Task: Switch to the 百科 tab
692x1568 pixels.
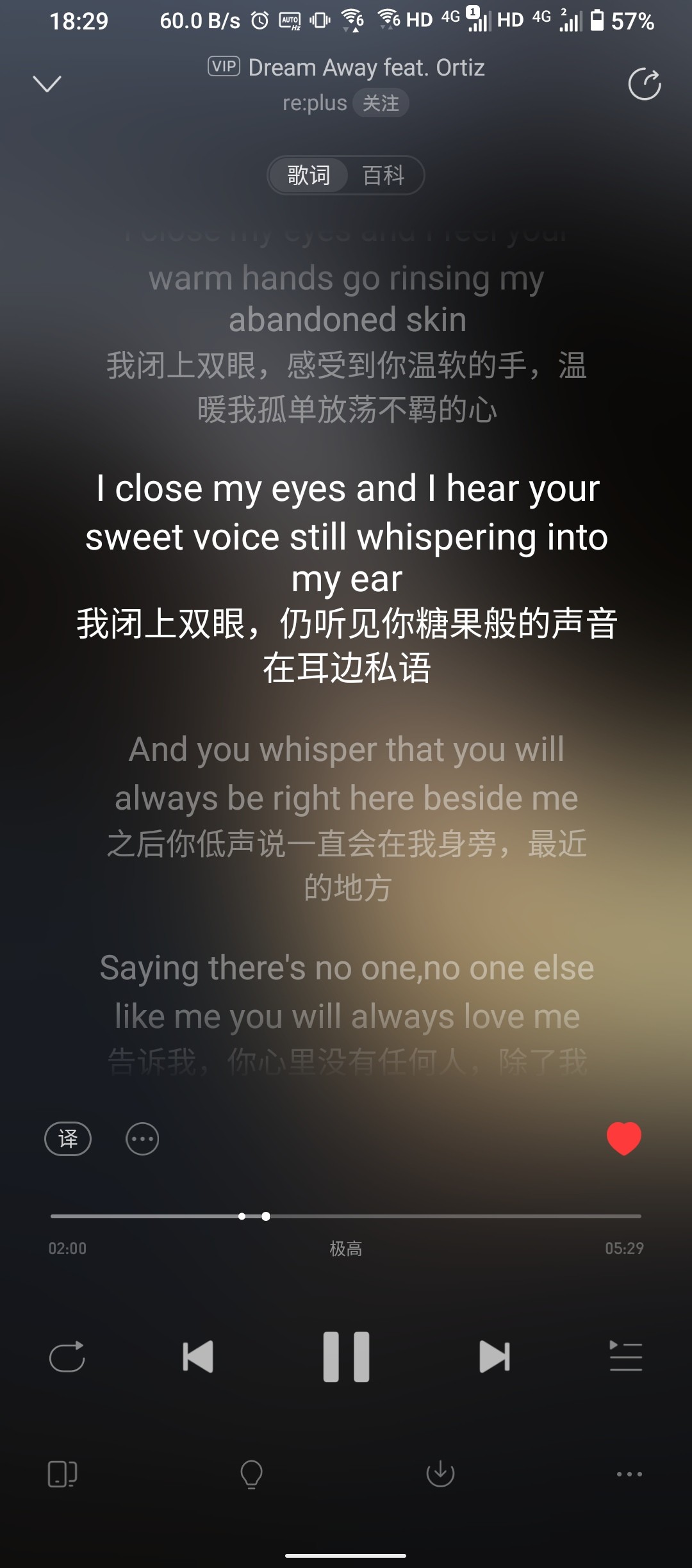Action: (383, 175)
